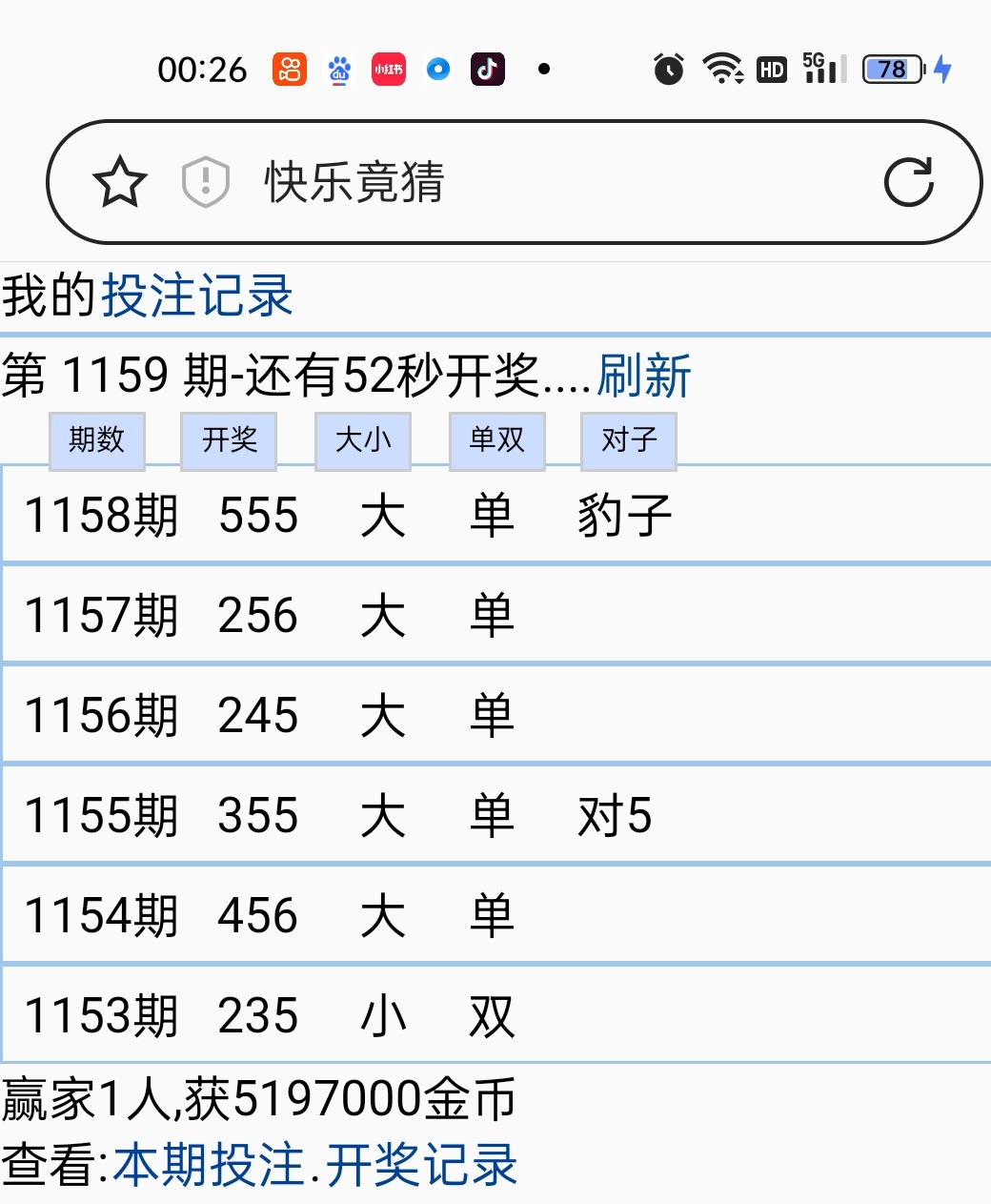Tap the 快乐竟猜 address bar
This screenshot has width=991, height=1204.
point(534,182)
